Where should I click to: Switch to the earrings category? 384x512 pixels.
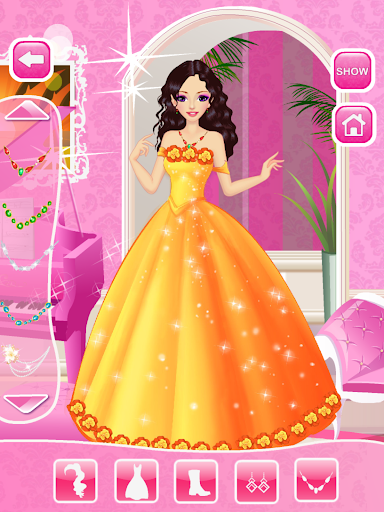coord(257,481)
